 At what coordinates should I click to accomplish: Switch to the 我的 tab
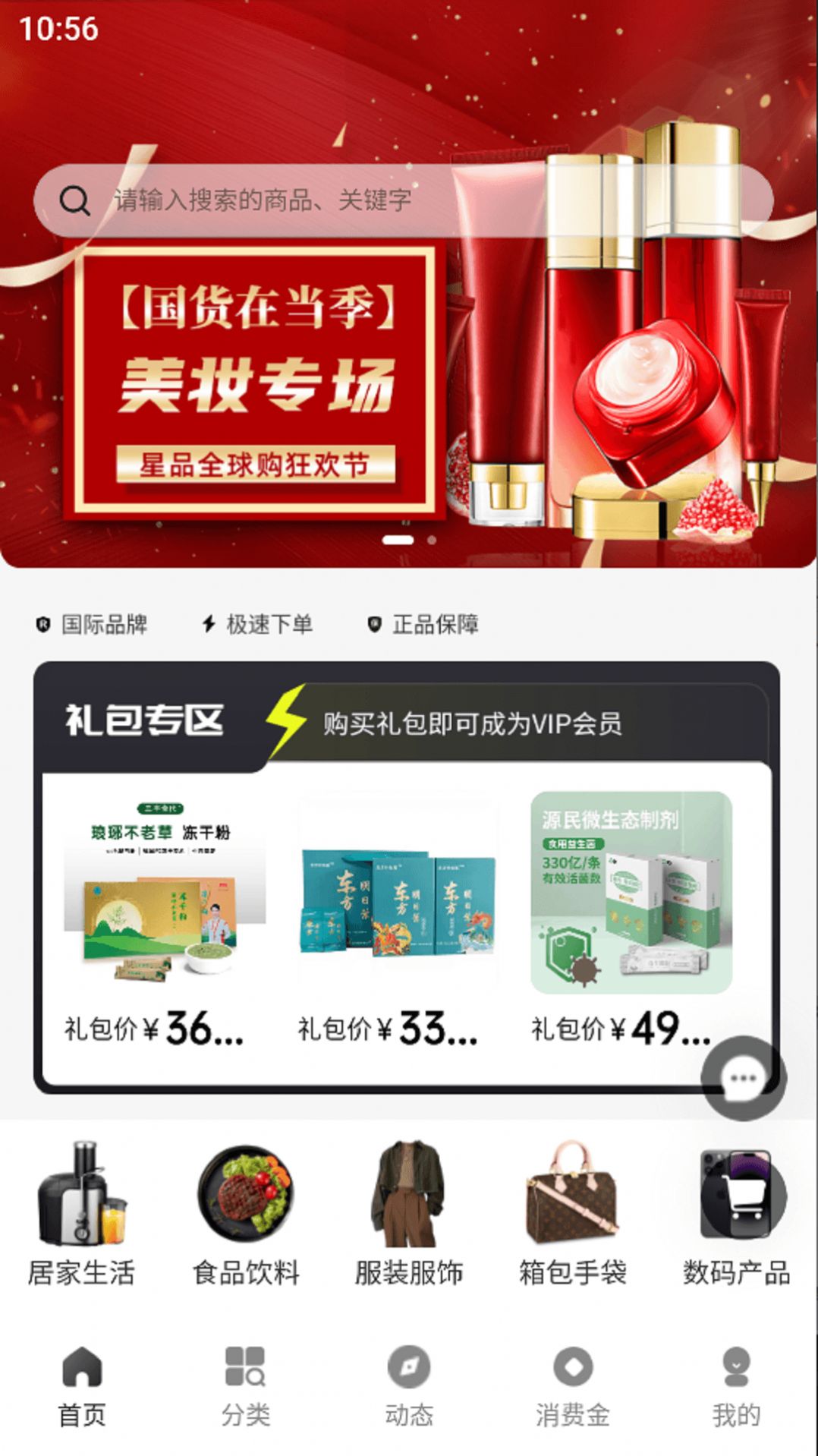[x=735, y=1386]
